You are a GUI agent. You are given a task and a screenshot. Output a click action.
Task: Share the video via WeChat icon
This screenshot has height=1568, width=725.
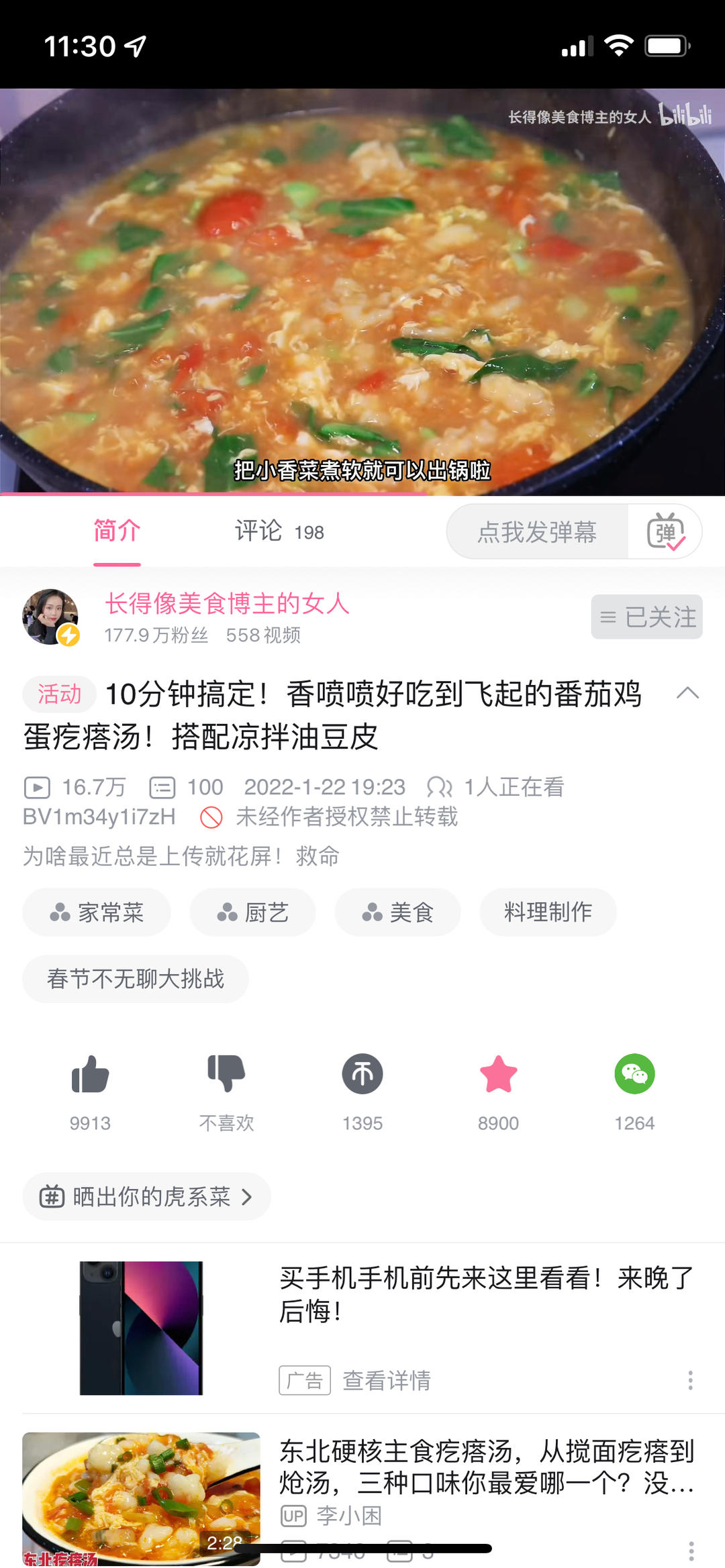click(634, 1074)
